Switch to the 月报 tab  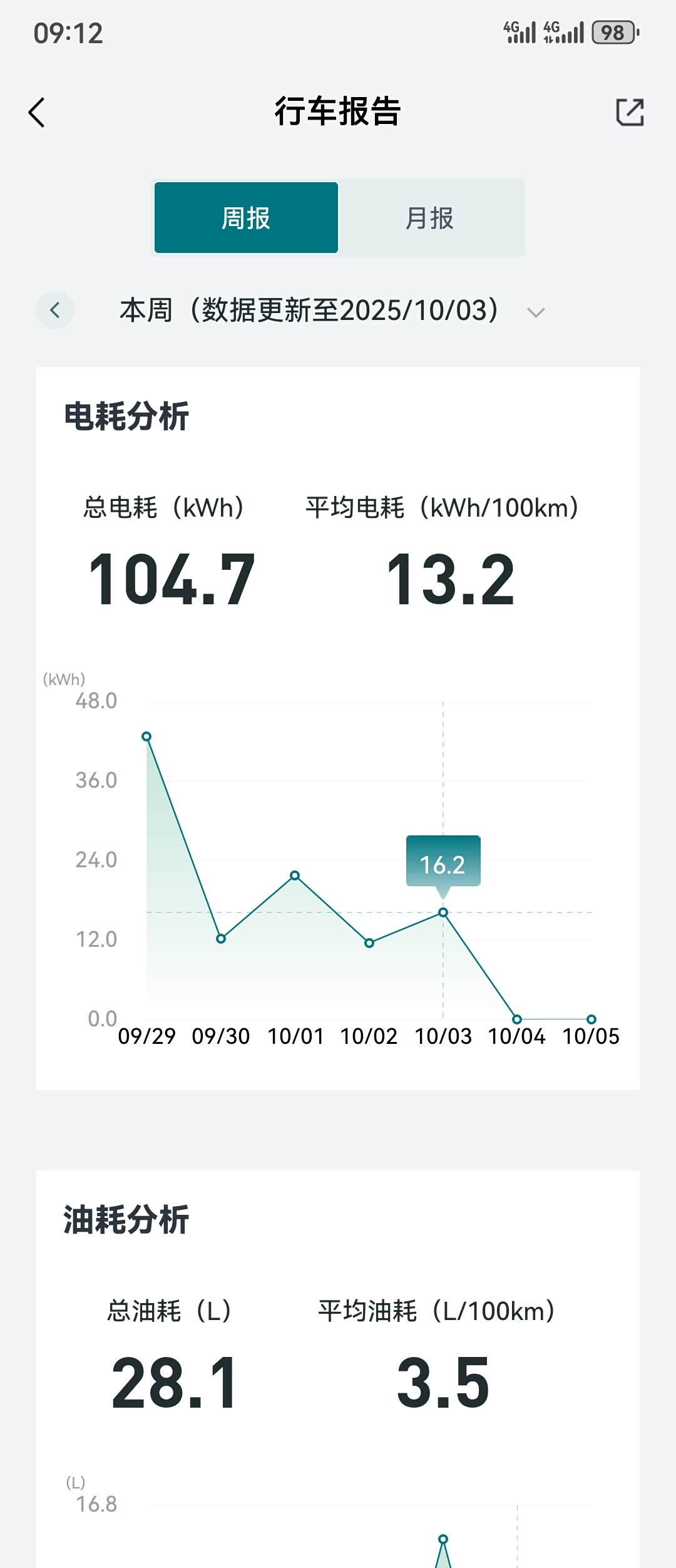pyautogui.click(x=429, y=218)
